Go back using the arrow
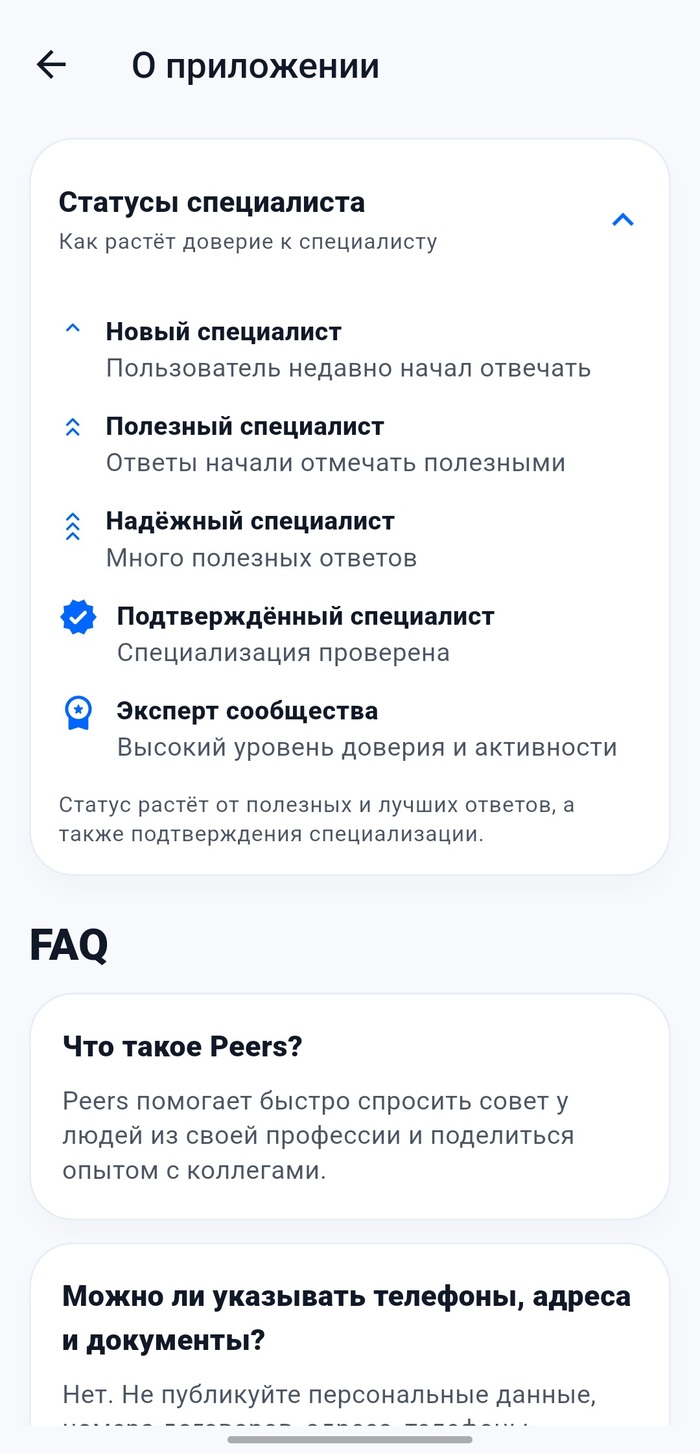The width and height of the screenshot is (700, 1453). pyautogui.click(x=51, y=65)
